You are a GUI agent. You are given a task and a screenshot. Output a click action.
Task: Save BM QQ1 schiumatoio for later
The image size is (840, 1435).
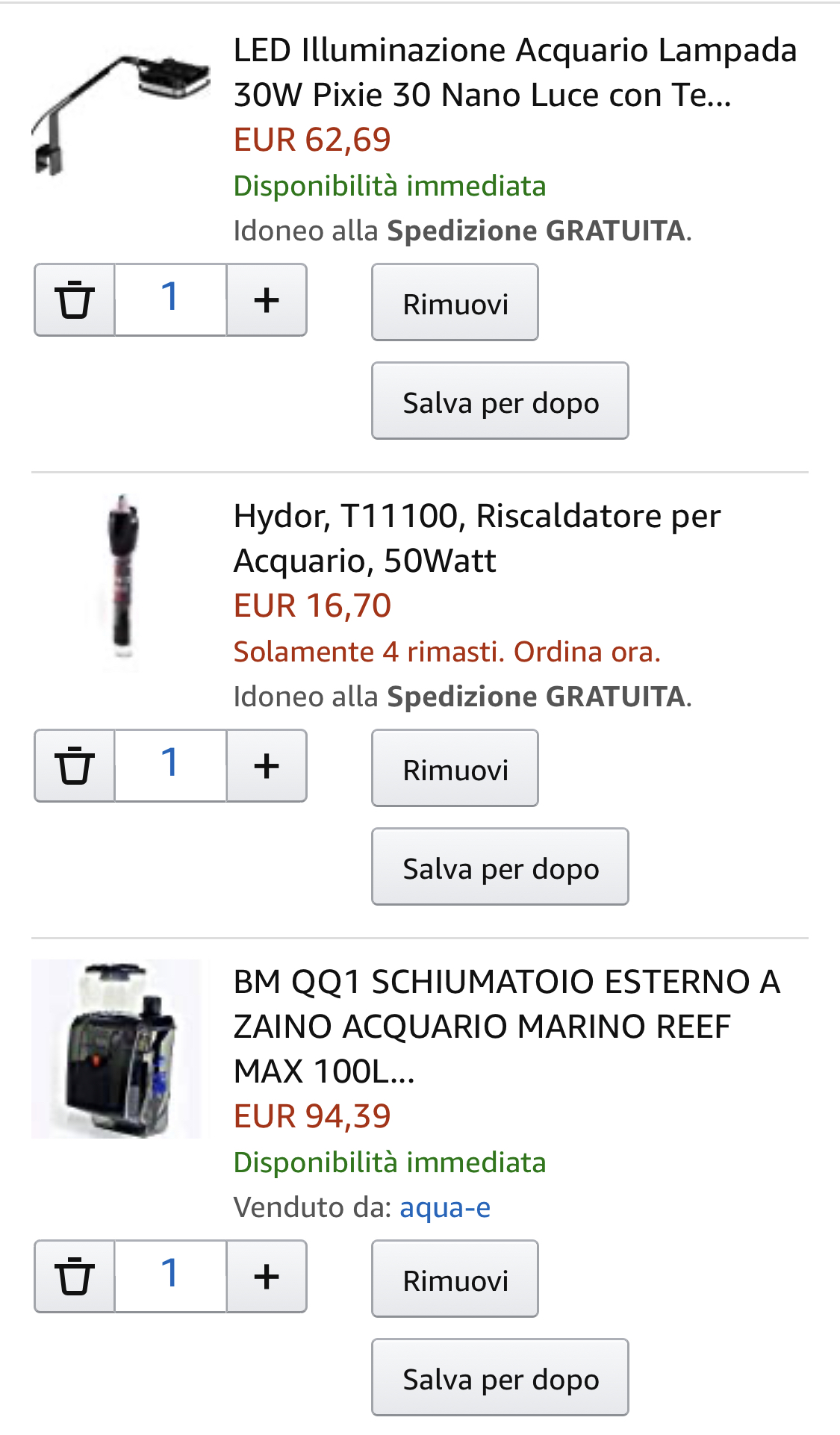[x=500, y=1378]
